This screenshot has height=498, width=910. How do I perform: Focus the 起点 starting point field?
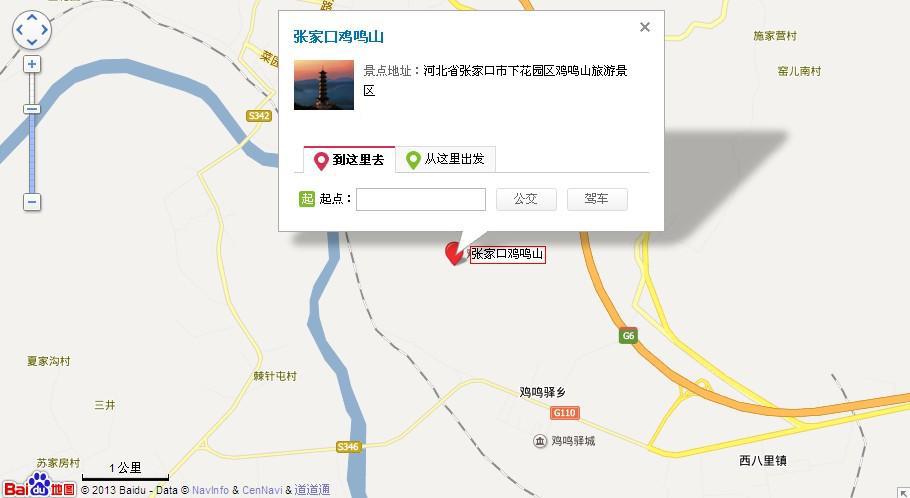(x=420, y=199)
